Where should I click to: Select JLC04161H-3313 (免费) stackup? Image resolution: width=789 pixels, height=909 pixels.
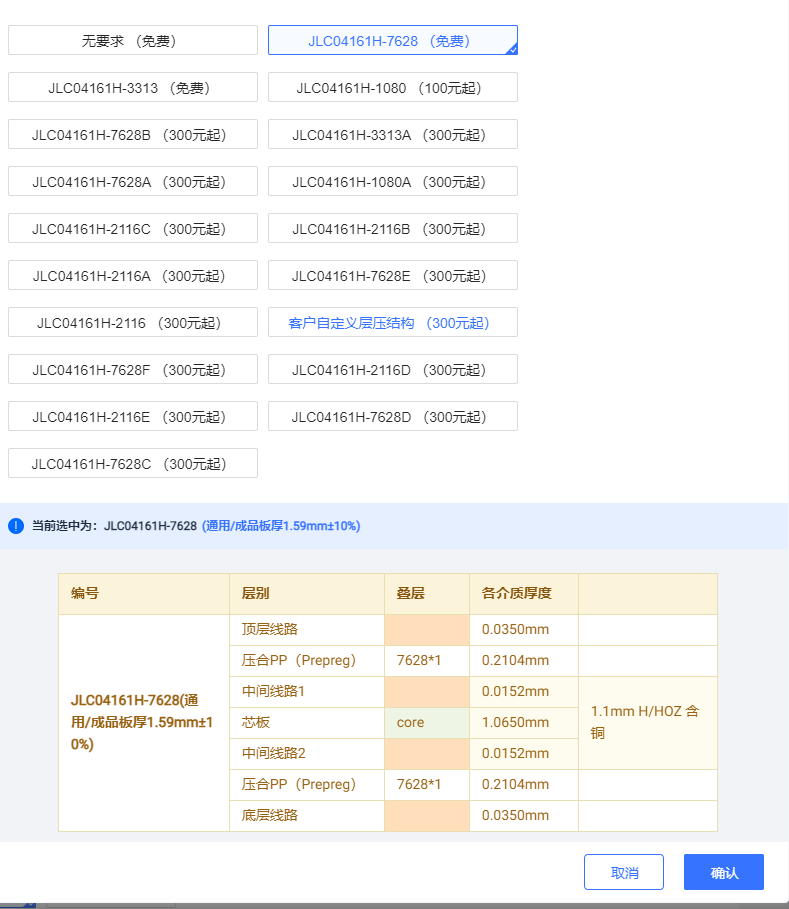tap(133, 88)
